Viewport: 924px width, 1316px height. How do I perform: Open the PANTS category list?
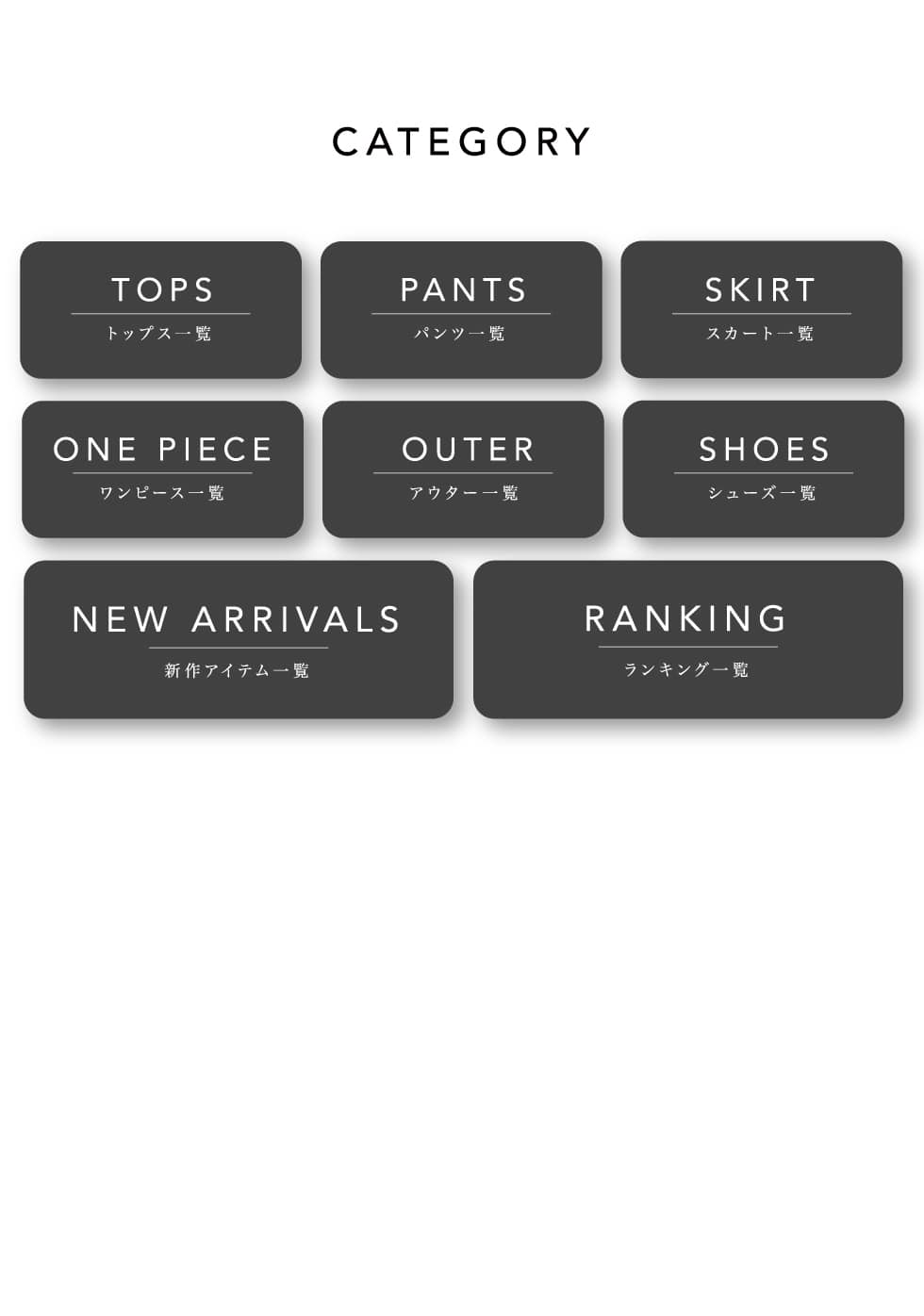pos(461,309)
